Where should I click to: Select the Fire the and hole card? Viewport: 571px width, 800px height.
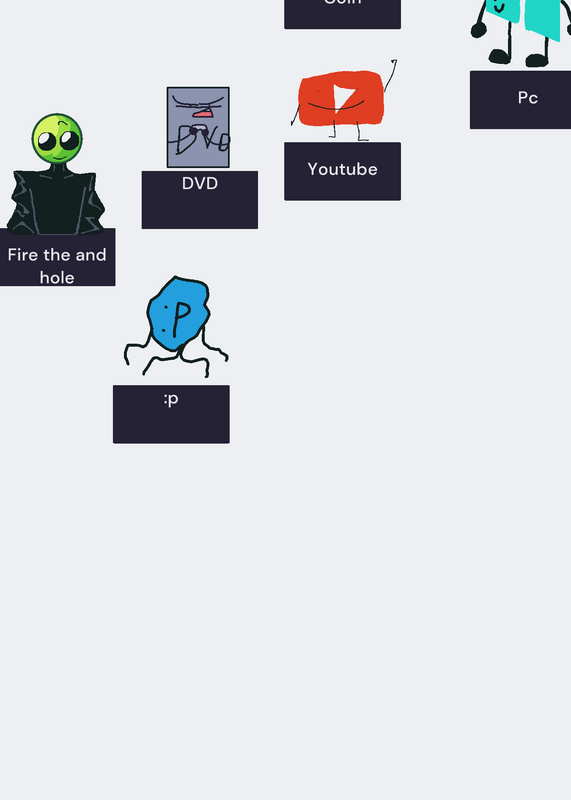coord(57,199)
